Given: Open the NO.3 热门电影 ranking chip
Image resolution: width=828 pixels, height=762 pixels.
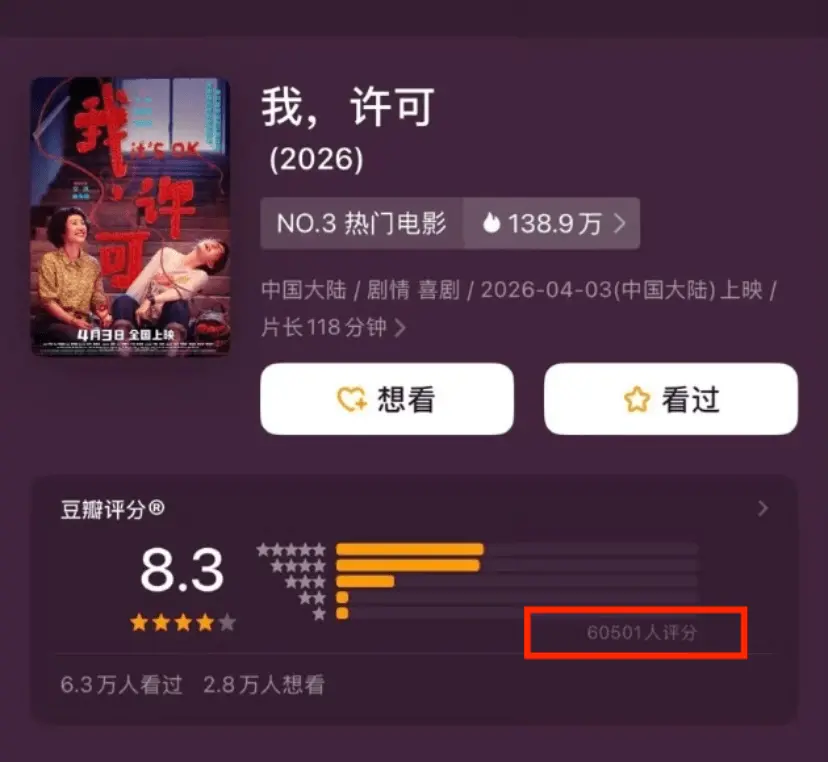Looking at the screenshot, I should 361,223.
